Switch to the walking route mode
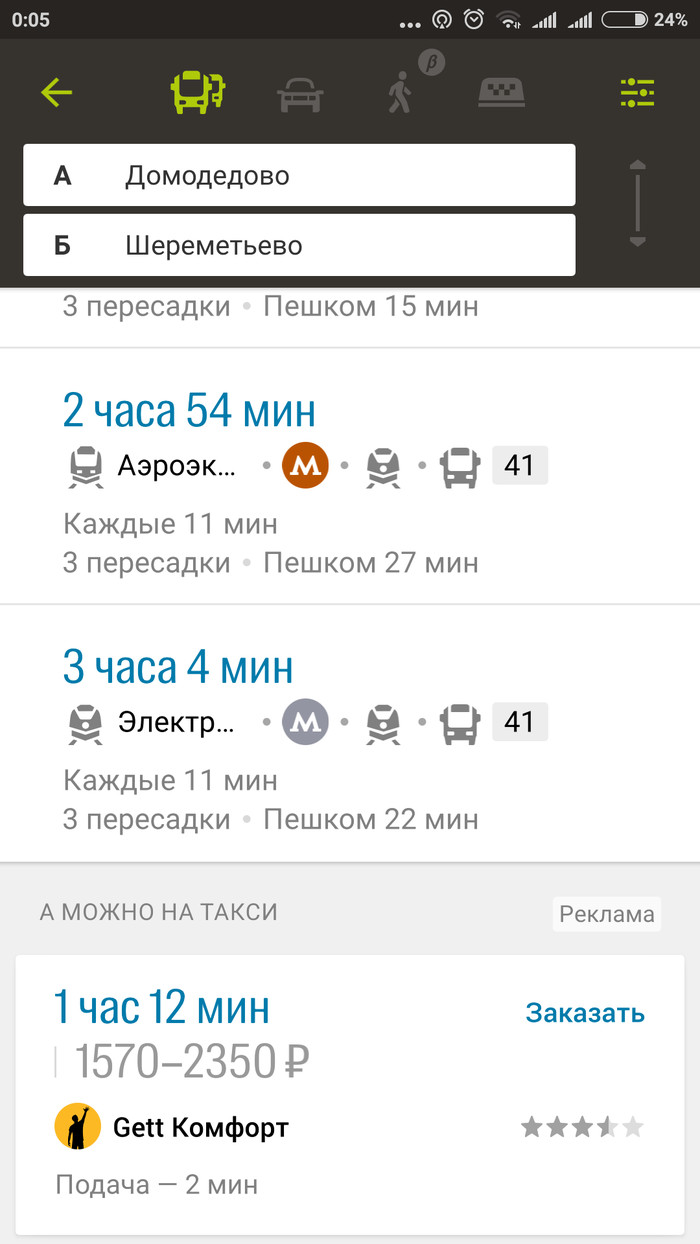 (x=400, y=93)
